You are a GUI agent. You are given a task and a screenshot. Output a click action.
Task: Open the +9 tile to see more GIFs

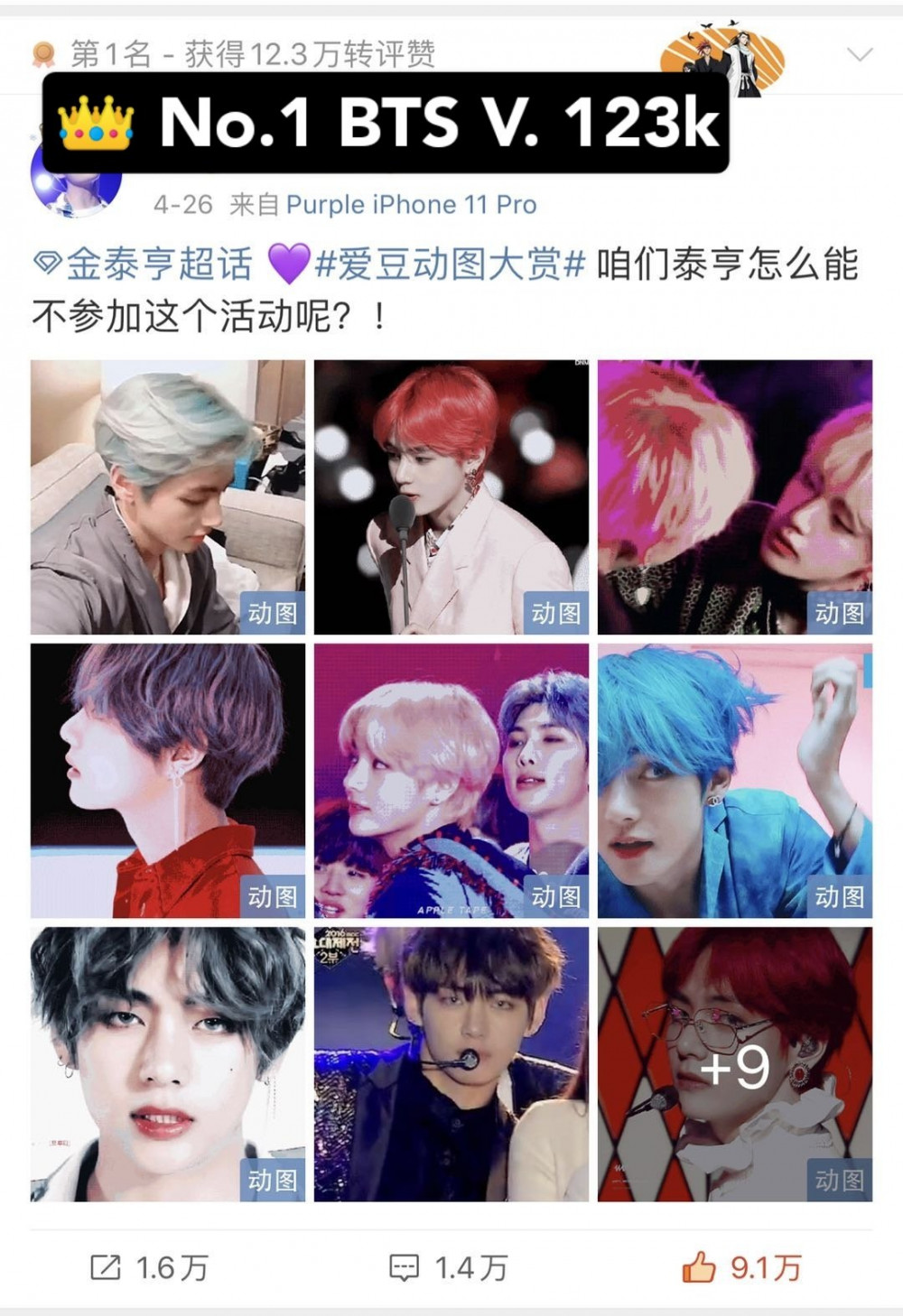735,1065
